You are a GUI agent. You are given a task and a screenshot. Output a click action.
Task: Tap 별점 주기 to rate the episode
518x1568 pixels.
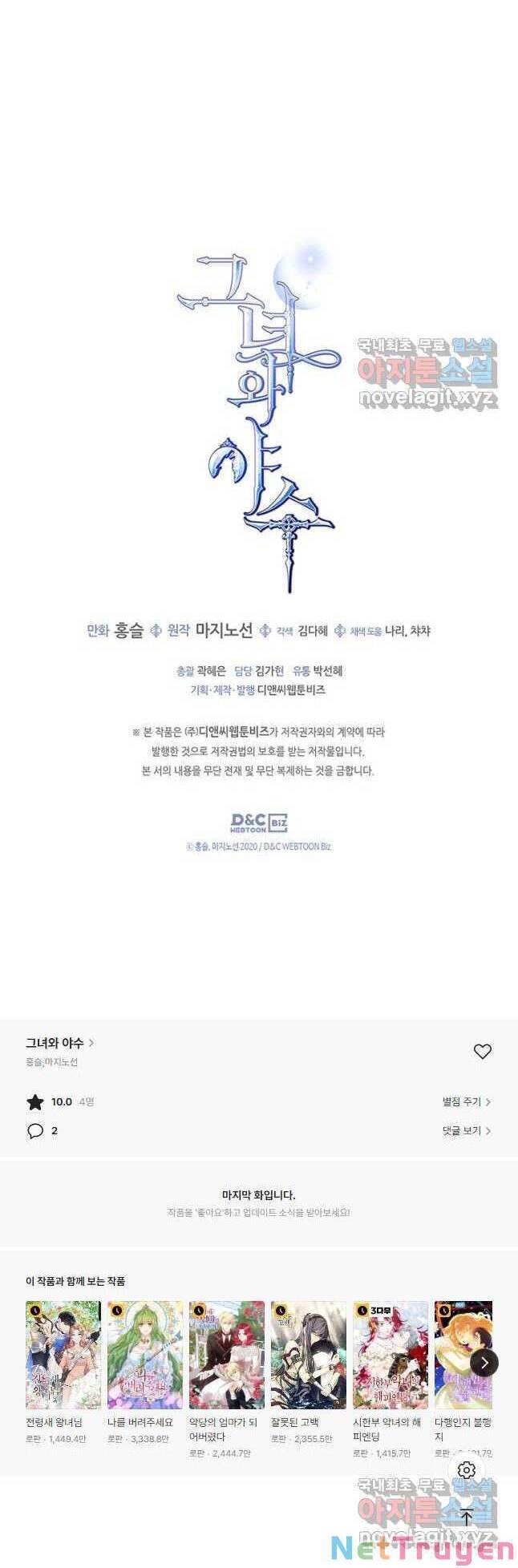[466, 1101]
